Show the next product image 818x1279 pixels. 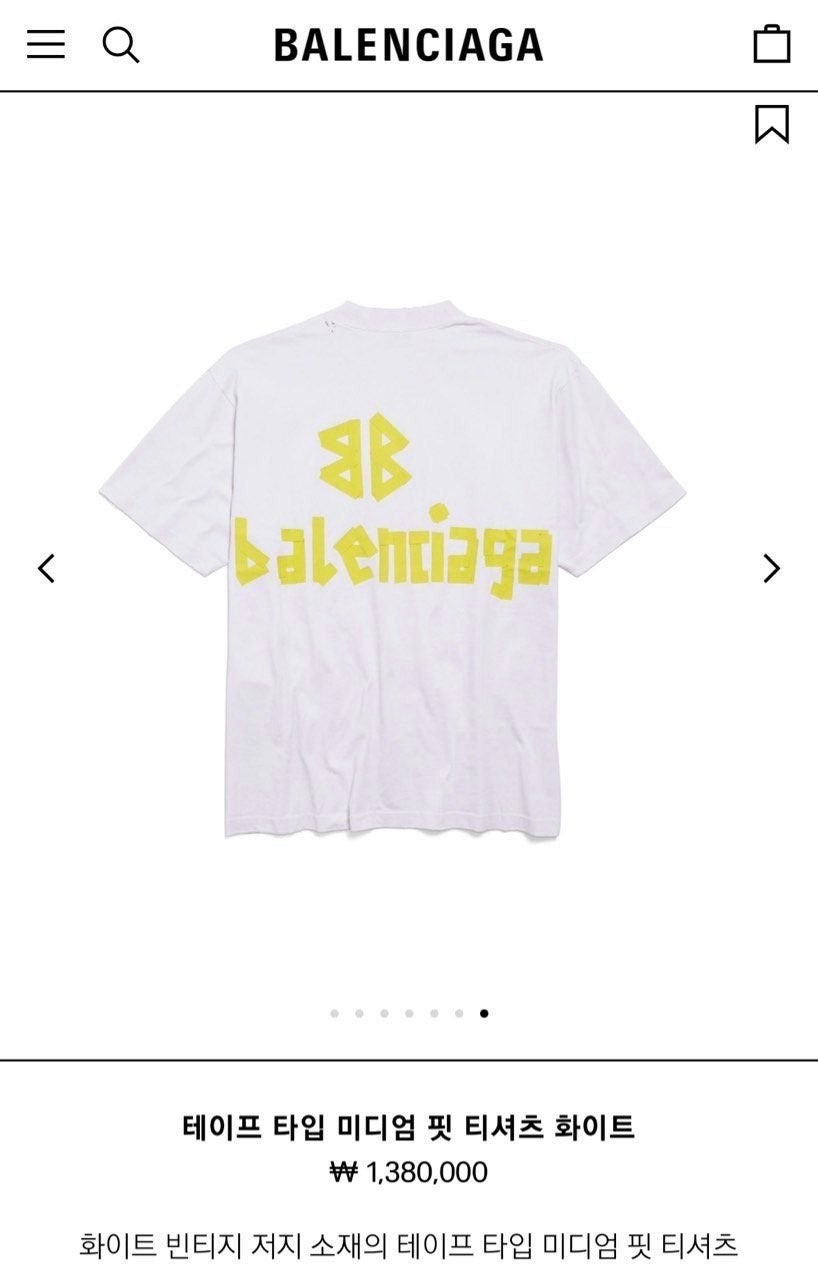[x=771, y=568]
